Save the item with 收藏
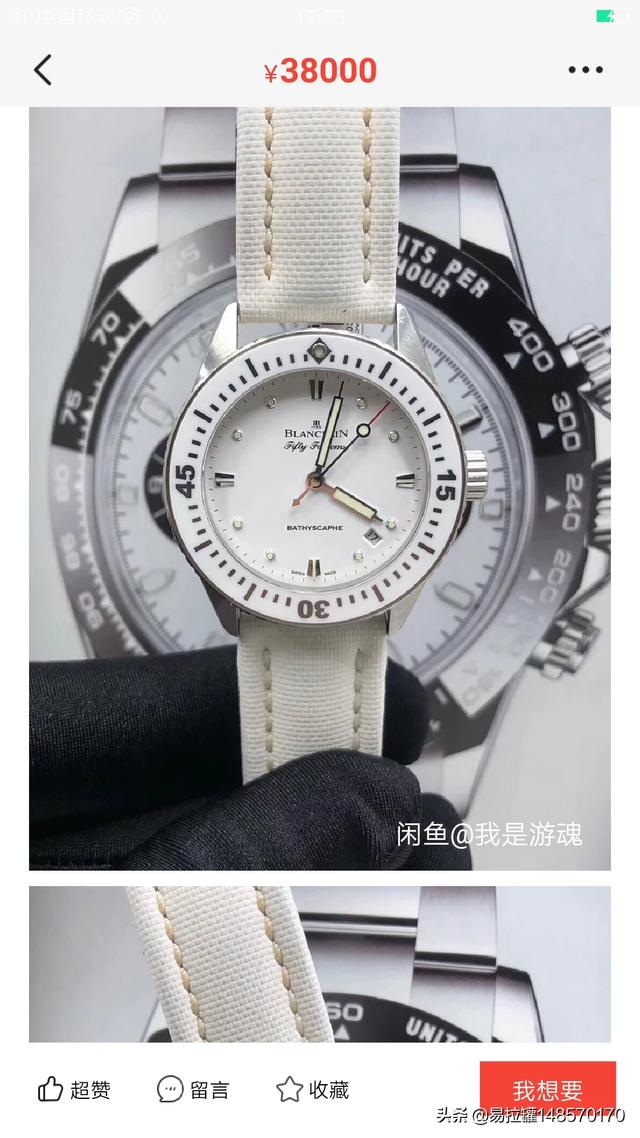 click(312, 1089)
